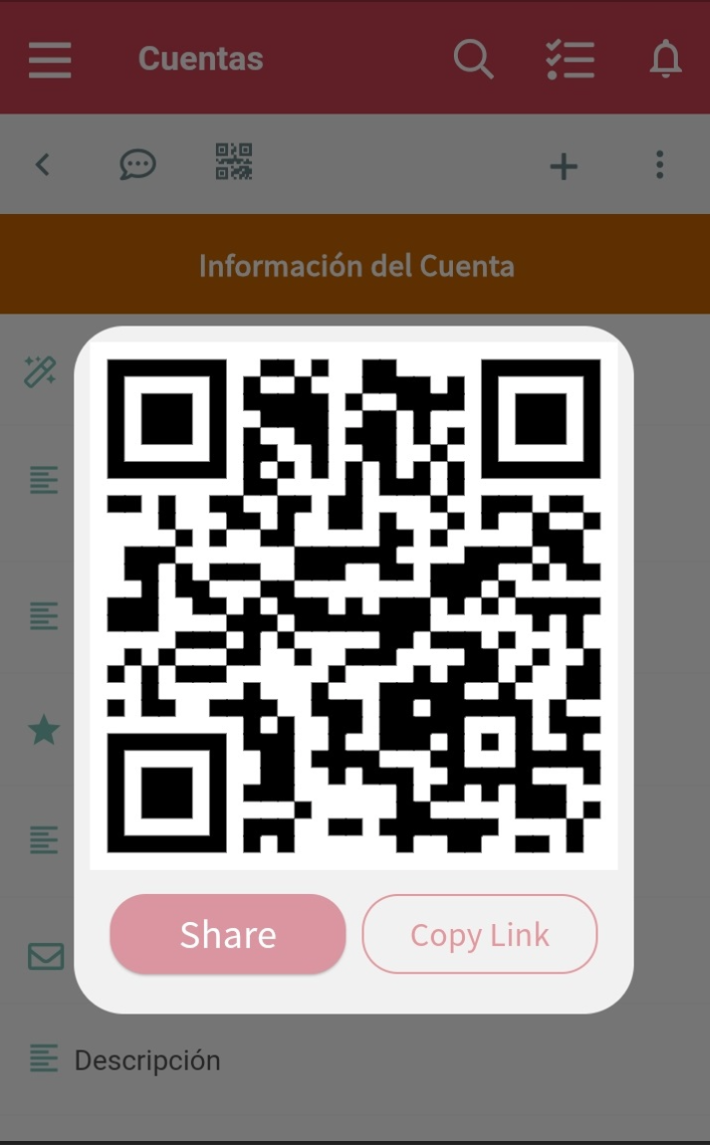Tap the Copy Link button

(x=479, y=934)
